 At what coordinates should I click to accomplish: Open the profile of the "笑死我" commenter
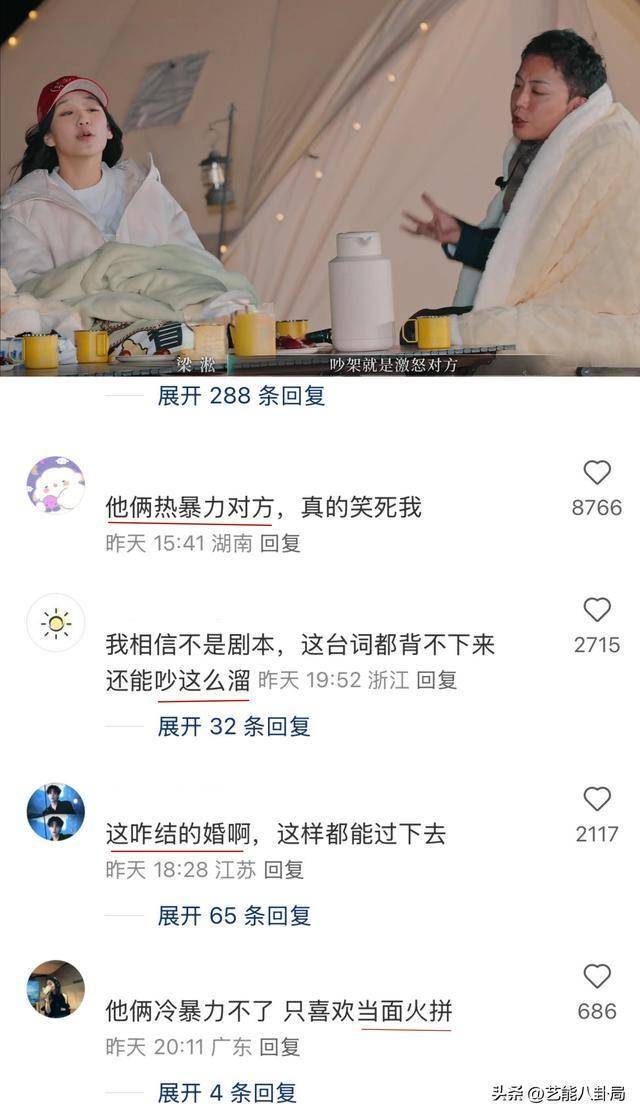56,486
